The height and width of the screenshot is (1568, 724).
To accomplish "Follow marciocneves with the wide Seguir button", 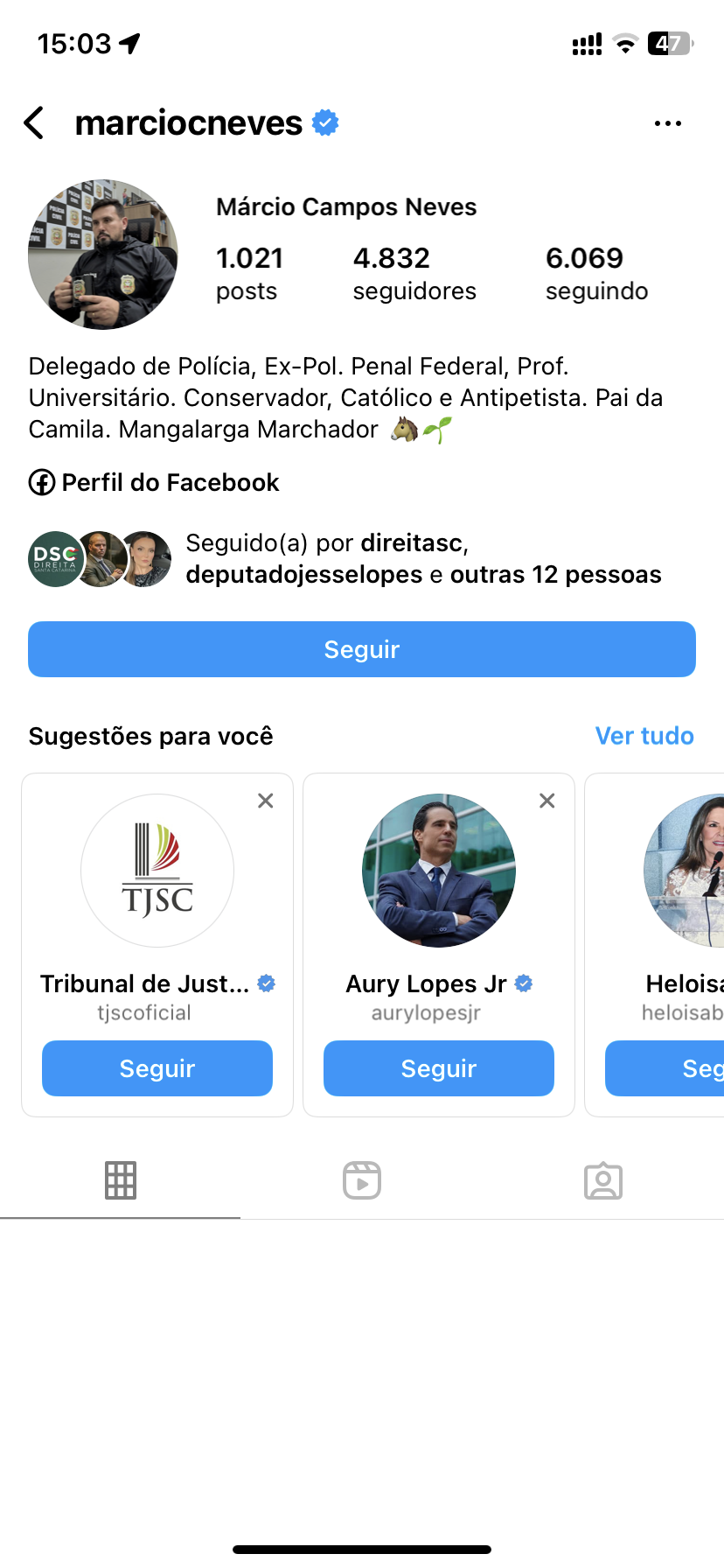I will [x=362, y=649].
